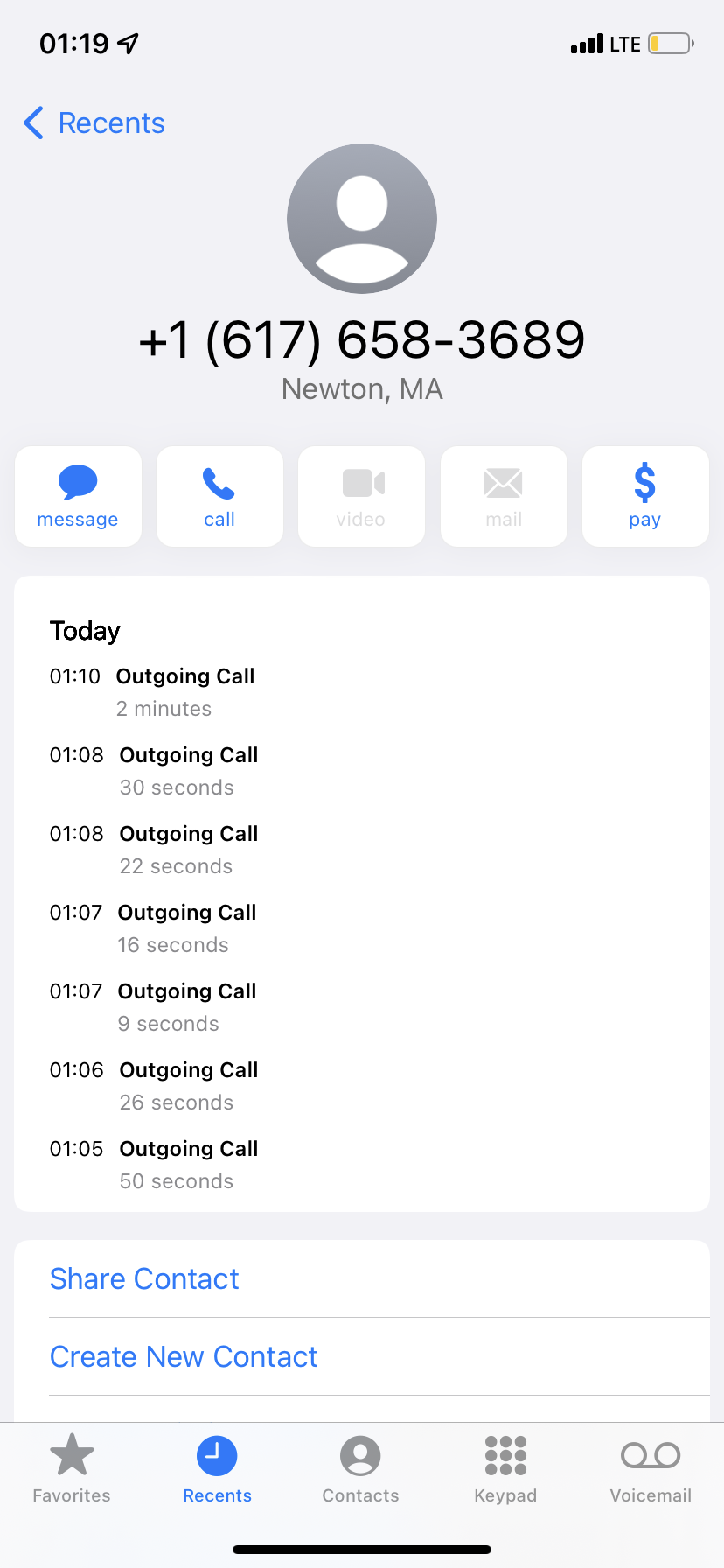The width and height of the screenshot is (724, 1568).
Task: Go back to Recents list
Action: (94, 123)
